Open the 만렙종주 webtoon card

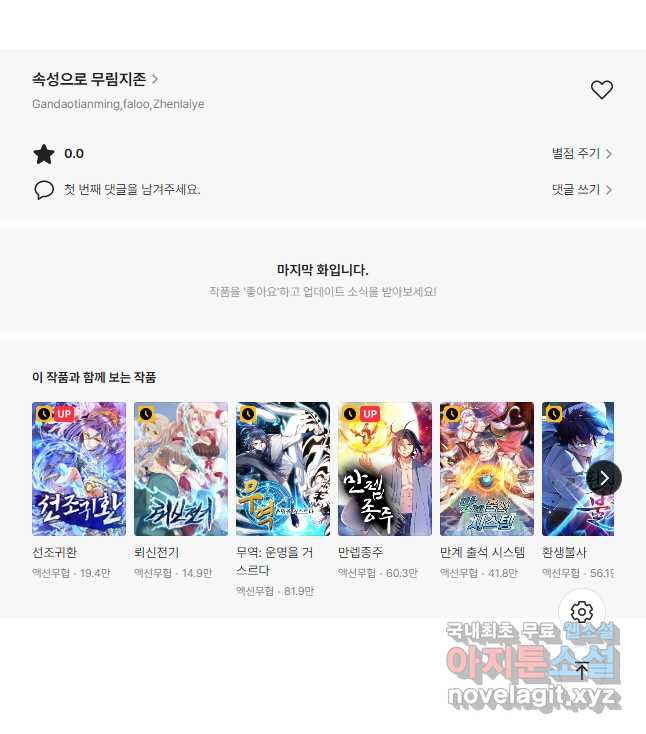point(385,469)
